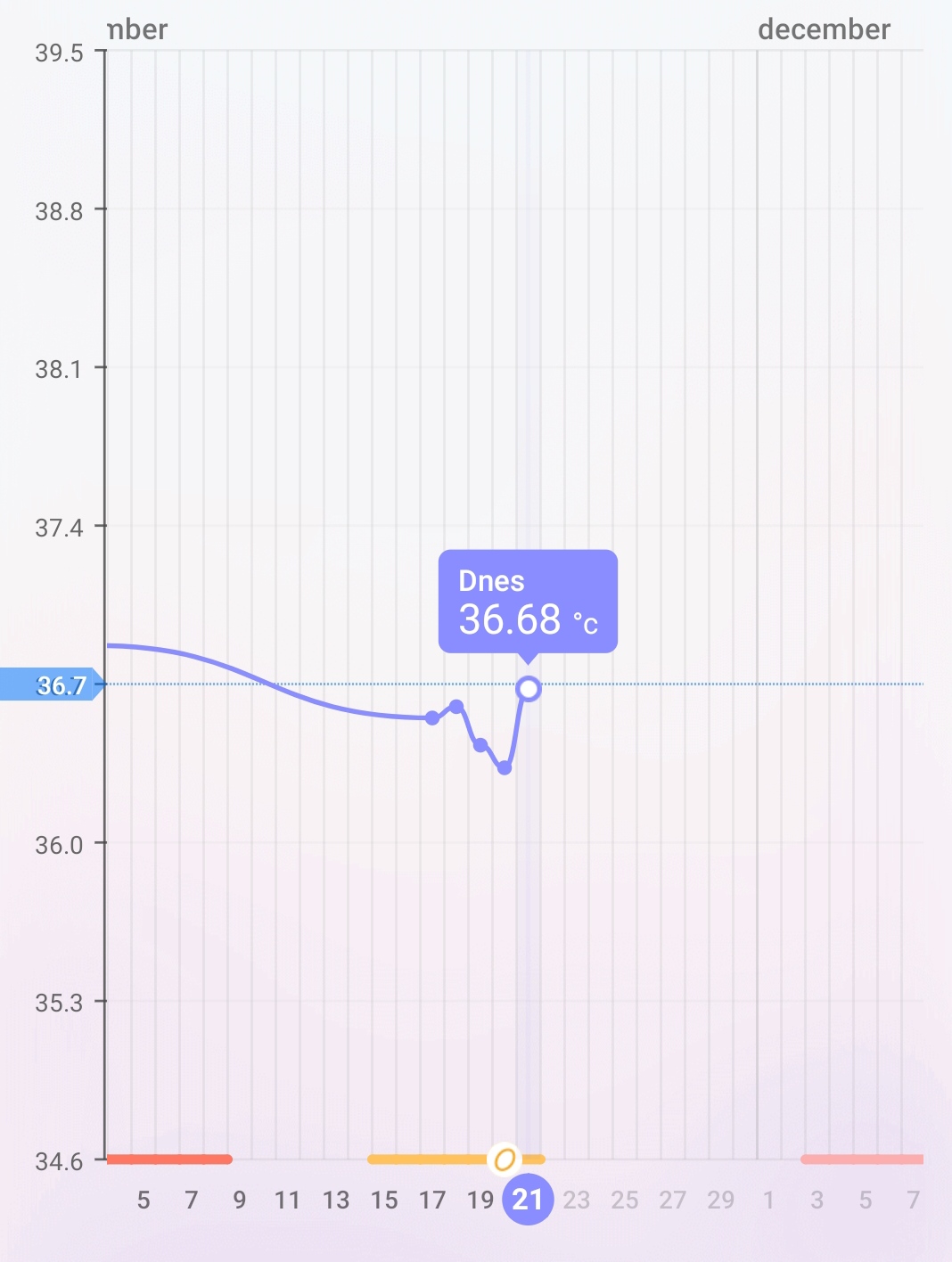Tap the ovulation marker on the yellow bar
Viewport: 952px width, 1262px height.
click(505, 1160)
